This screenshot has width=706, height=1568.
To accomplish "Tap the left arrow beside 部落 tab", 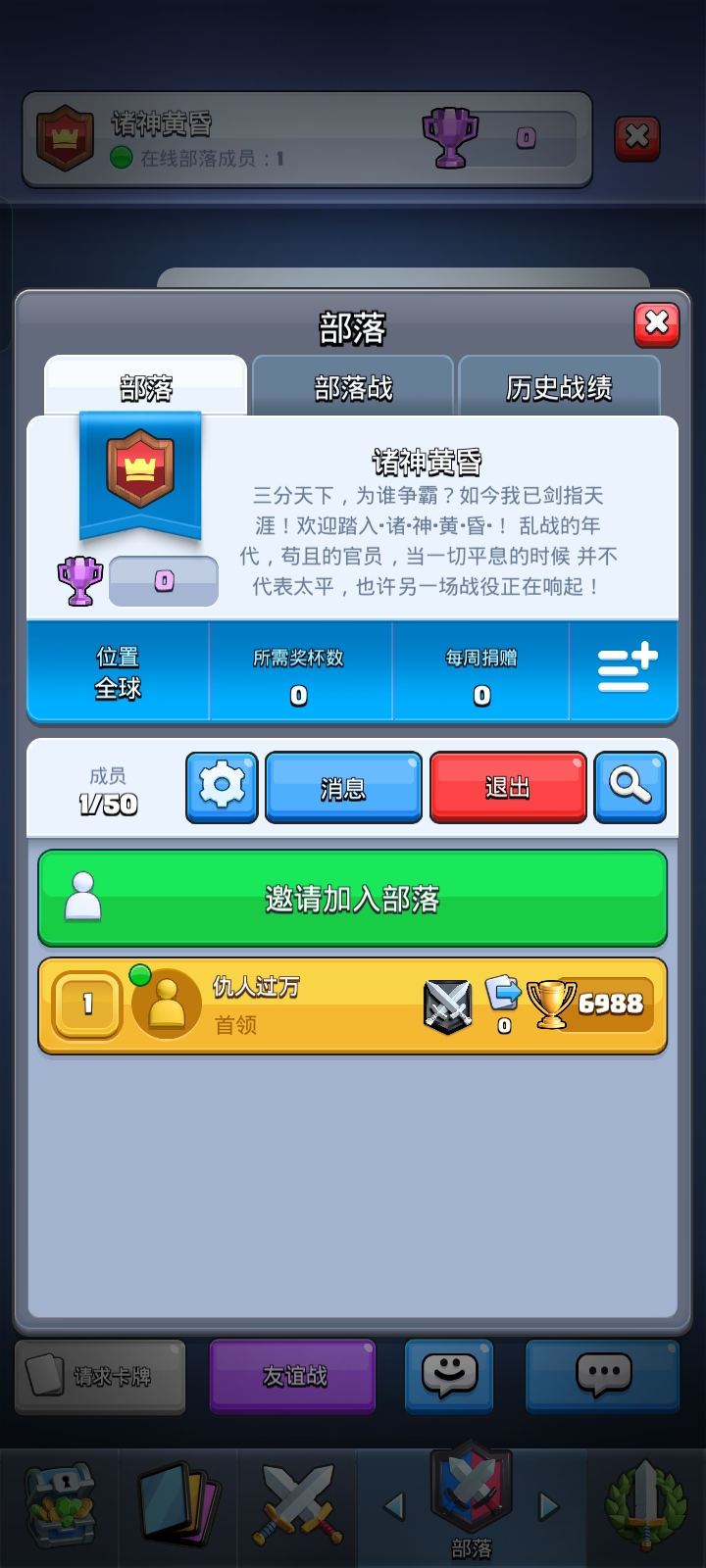I will 394,1505.
